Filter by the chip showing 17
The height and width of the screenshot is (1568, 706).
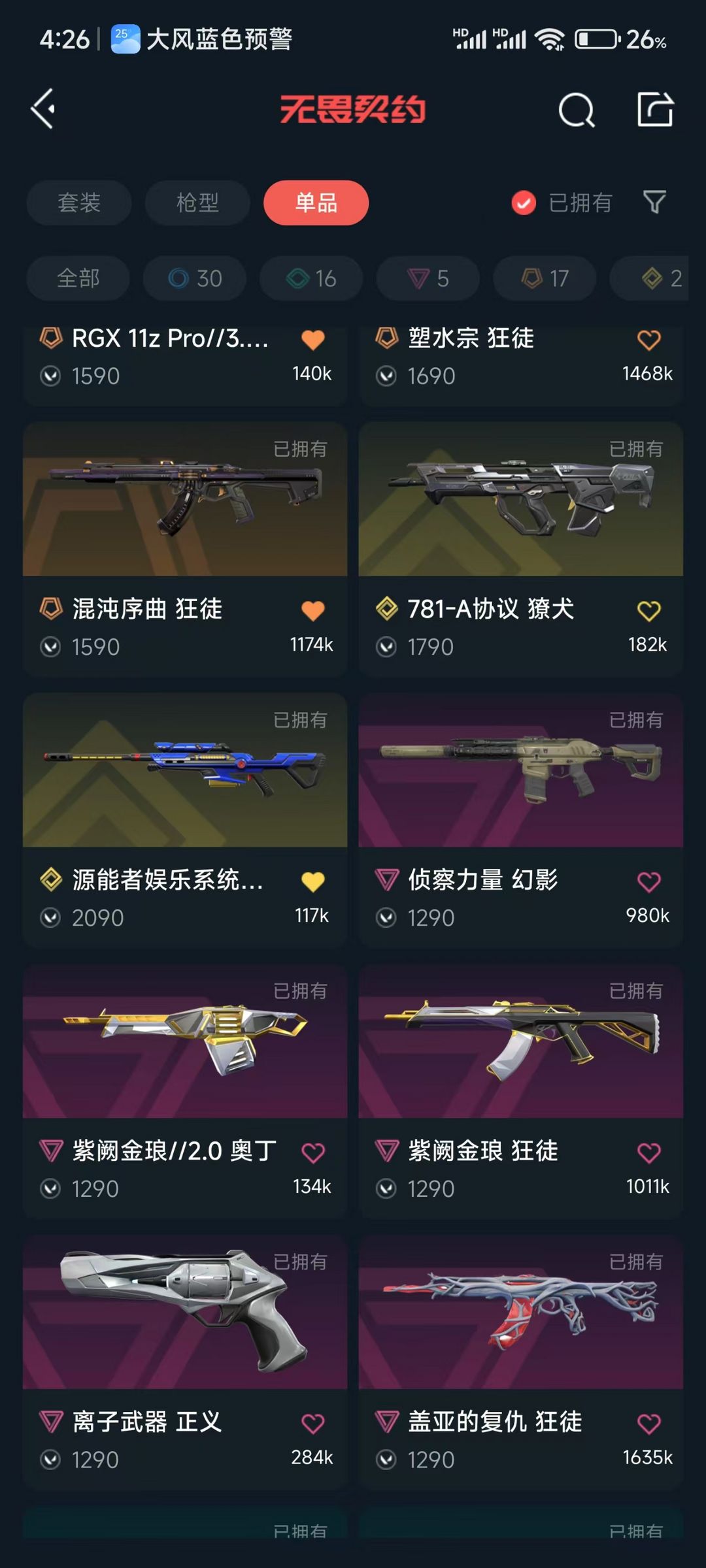[x=545, y=278]
